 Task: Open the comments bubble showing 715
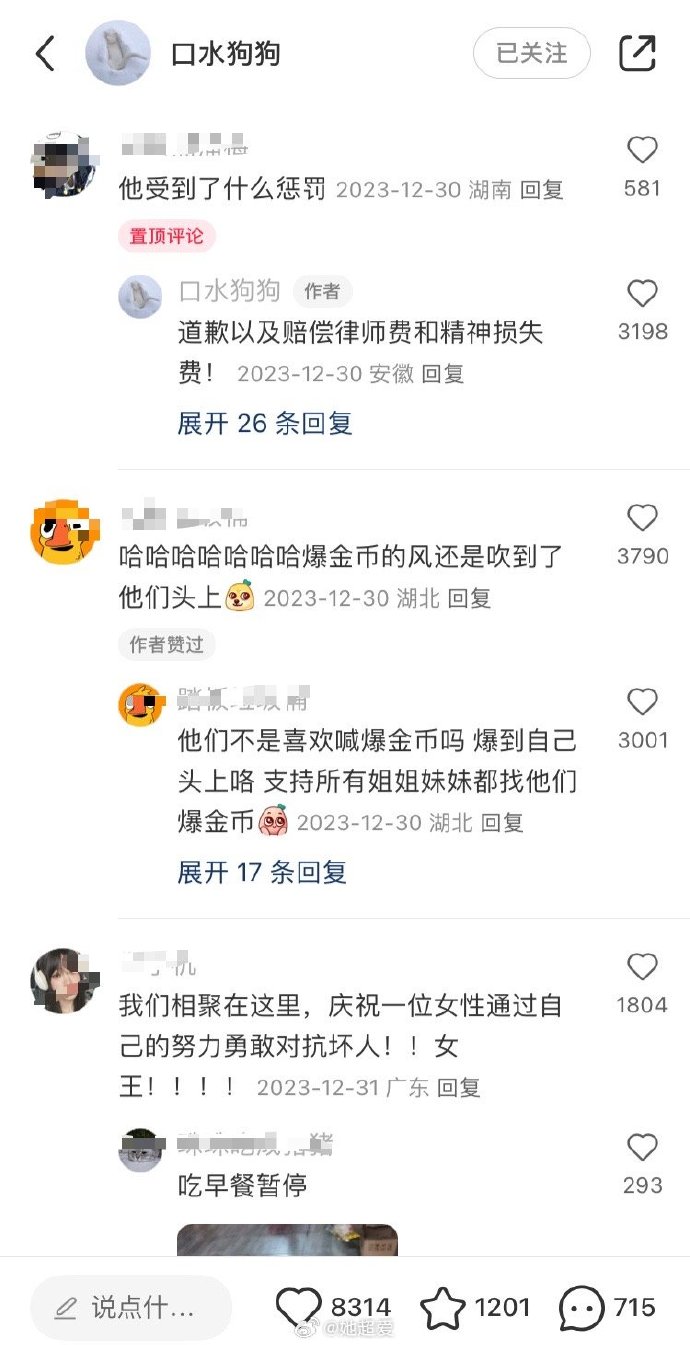pyautogui.click(x=582, y=1307)
